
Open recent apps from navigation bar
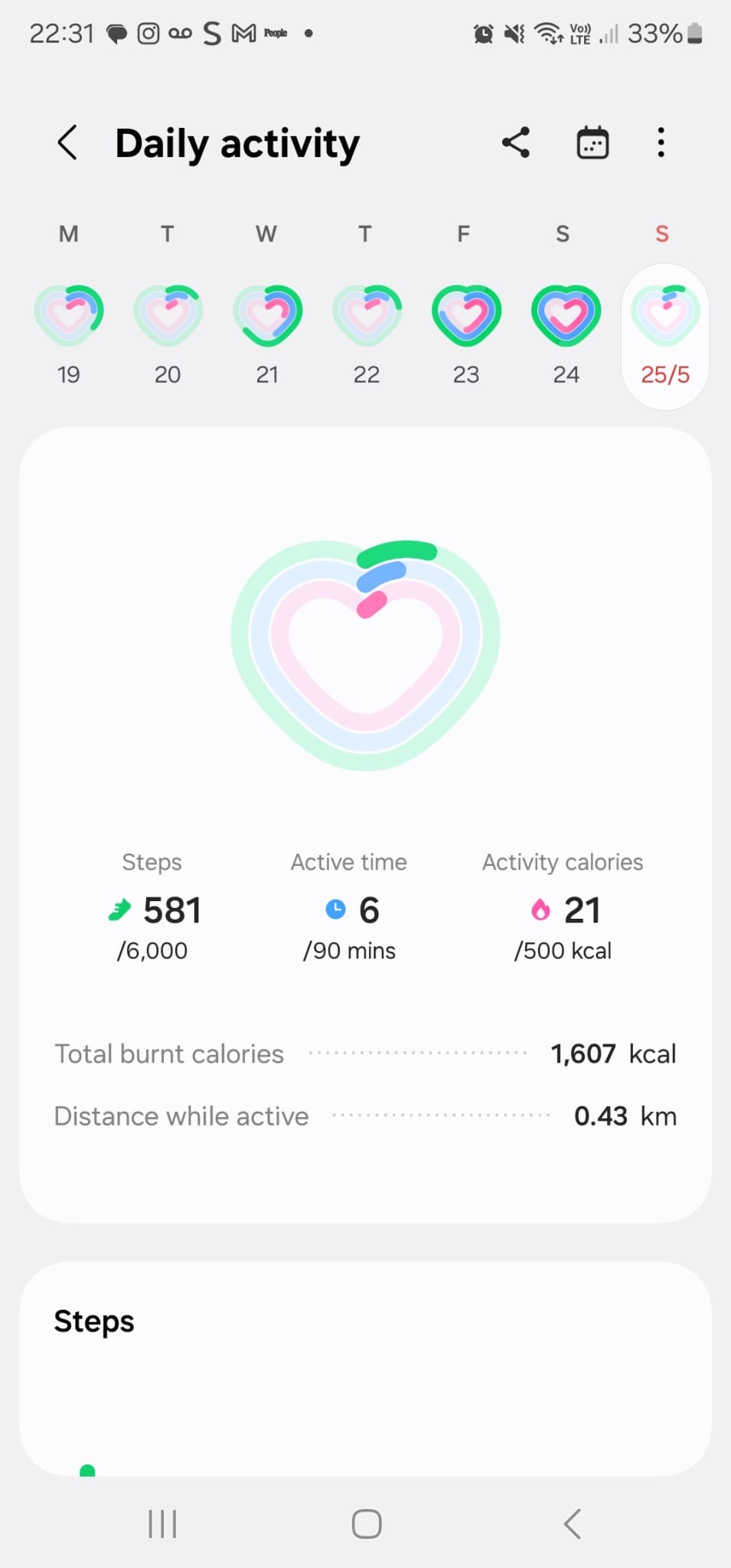[162, 1524]
